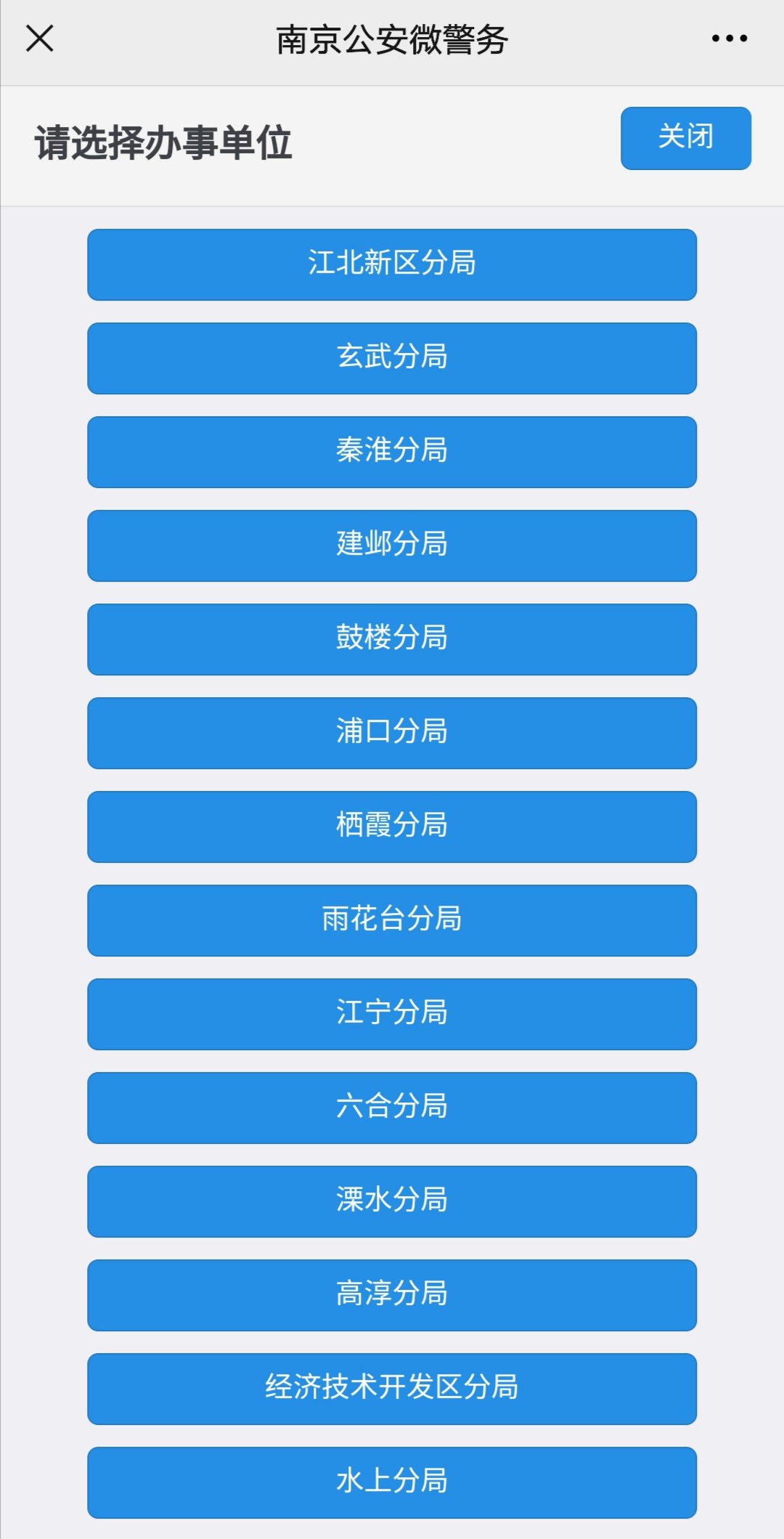
Task: Choose 高淳分局
Action: click(x=392, y=1295)
